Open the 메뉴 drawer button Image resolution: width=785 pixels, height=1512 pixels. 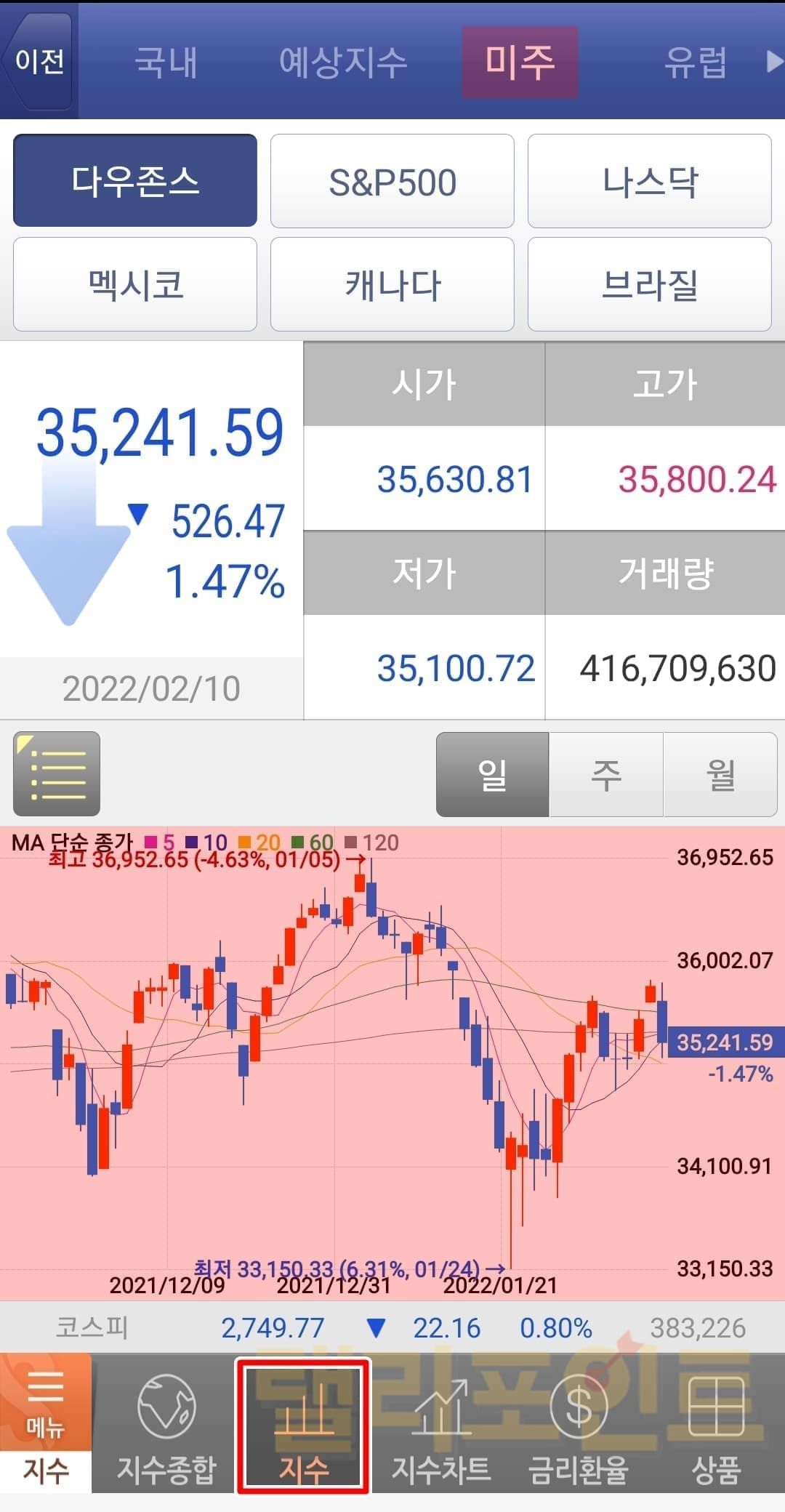46,1403
